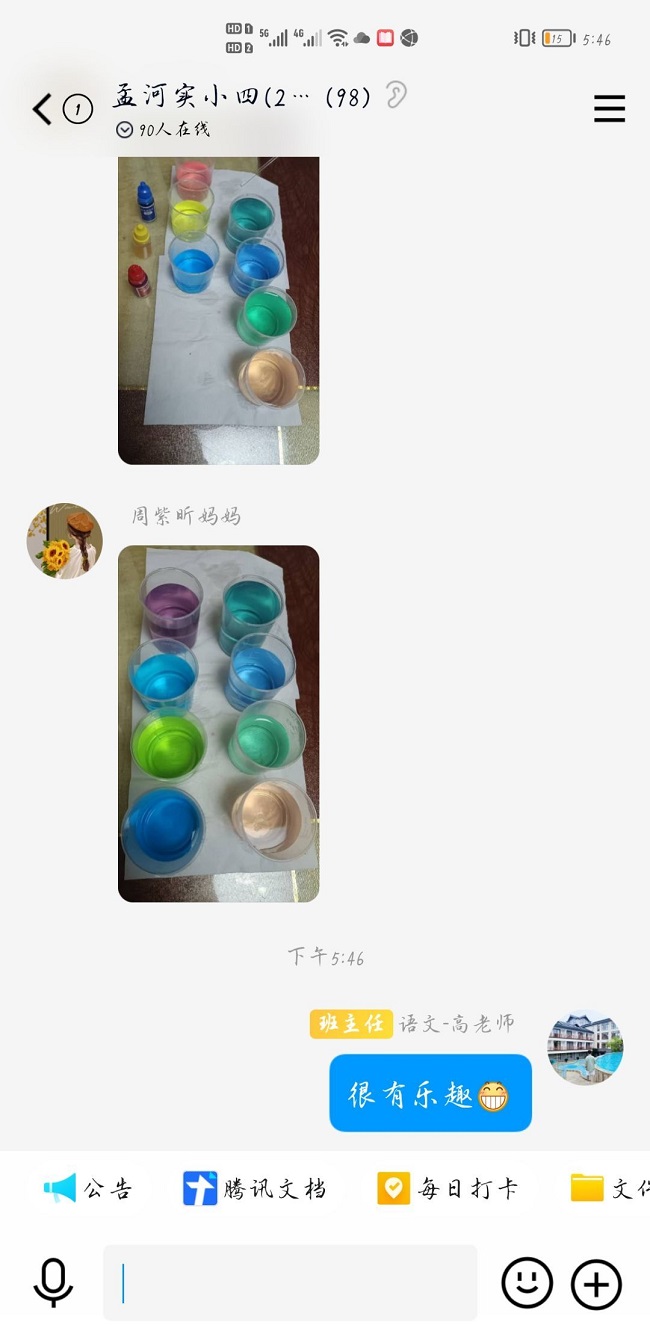The width and height of the screenshot is (650, 1340).
Task: Go back to the chat list
Action: tap(42, 109)
